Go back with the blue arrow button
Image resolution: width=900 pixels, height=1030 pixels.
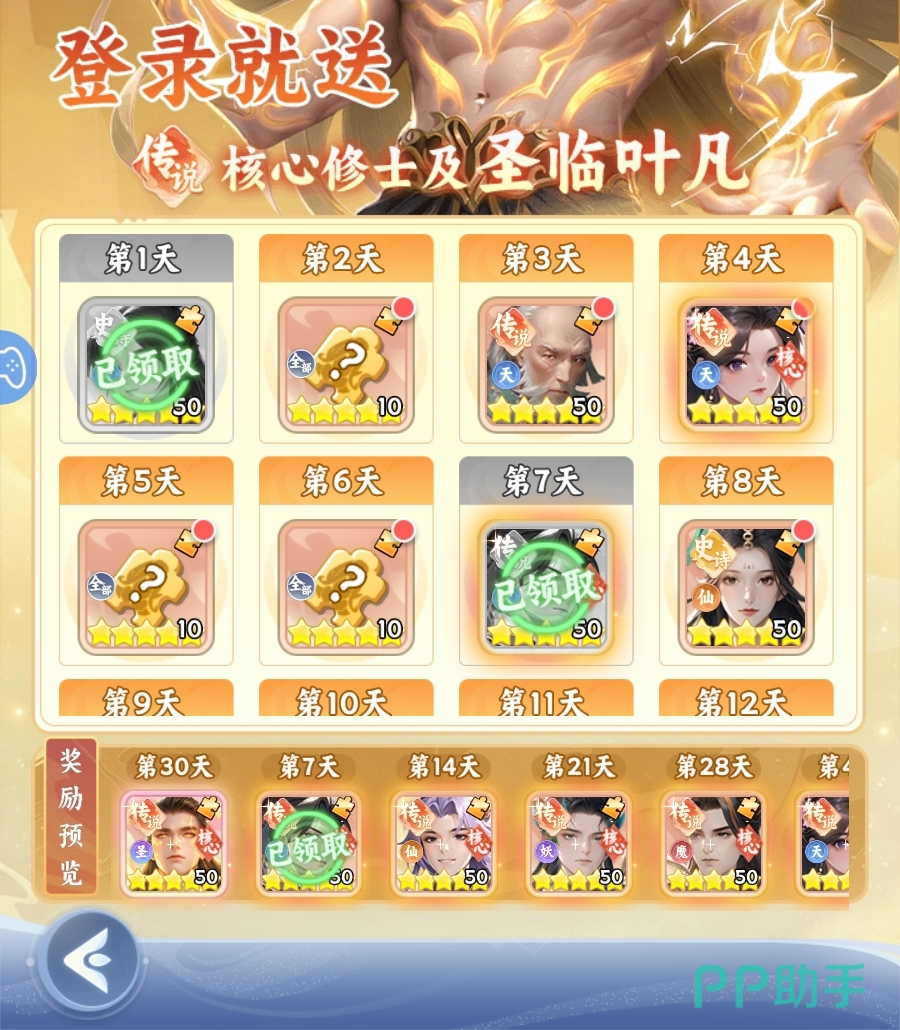point(89,960)
